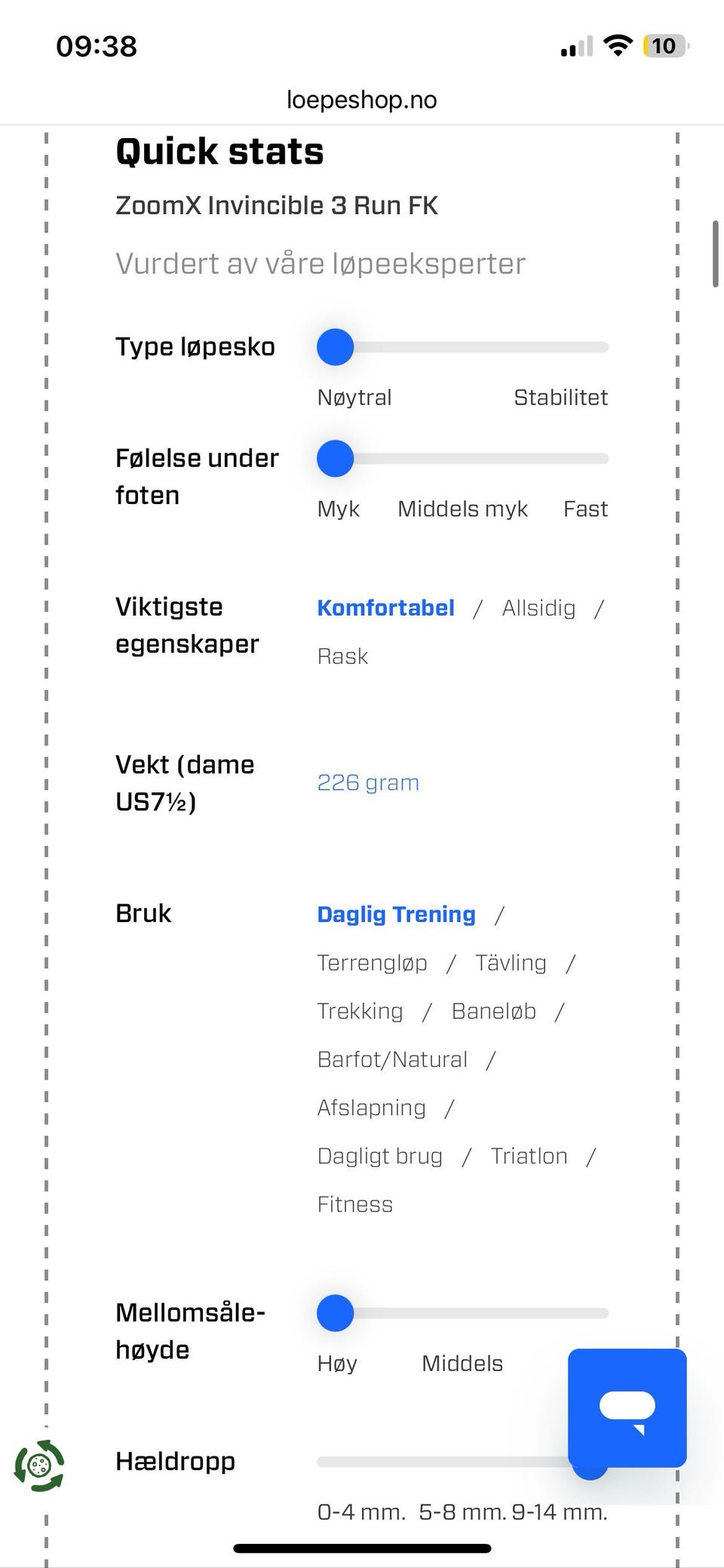The width and height of the screenshot is (724, 1568).
Task: Click the Tävling usage option
Action: click(511, 963)
